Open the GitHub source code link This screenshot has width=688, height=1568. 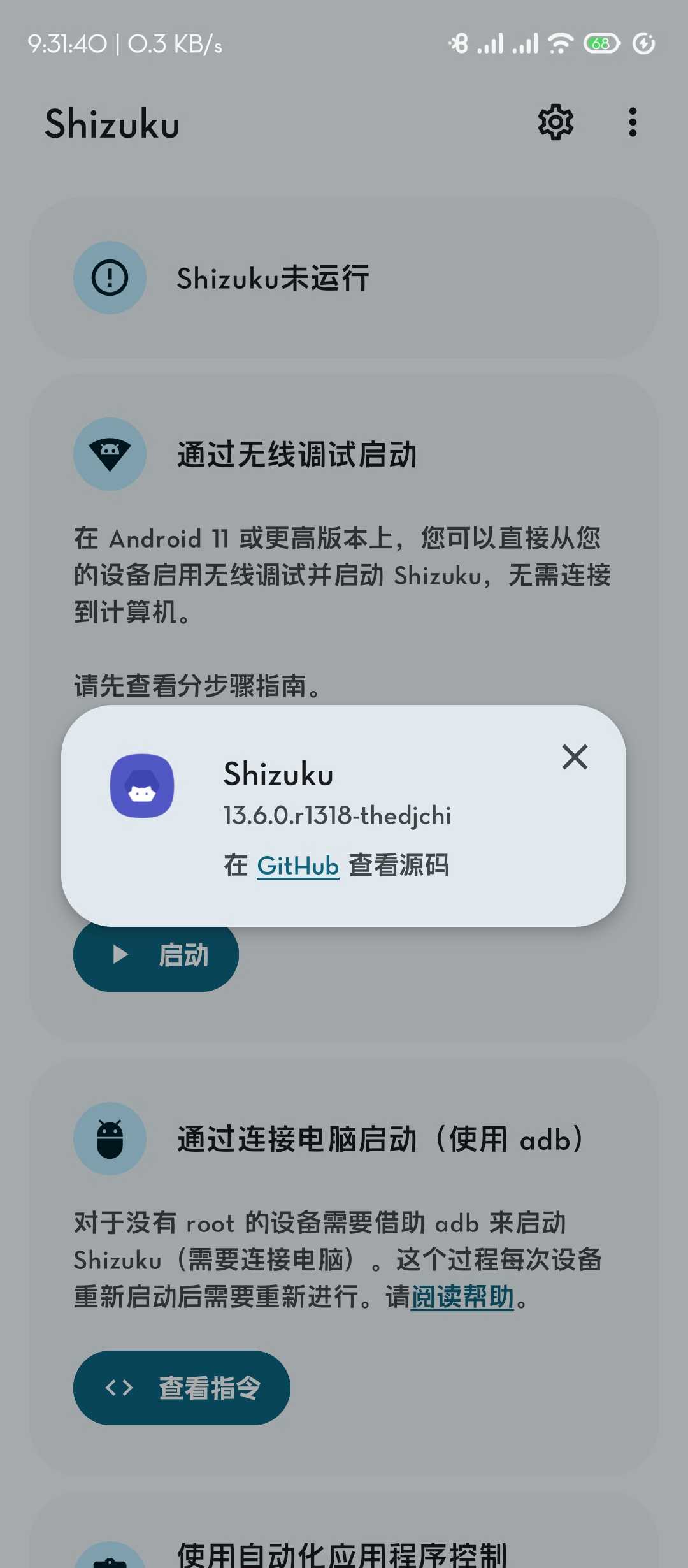point(297,866)
